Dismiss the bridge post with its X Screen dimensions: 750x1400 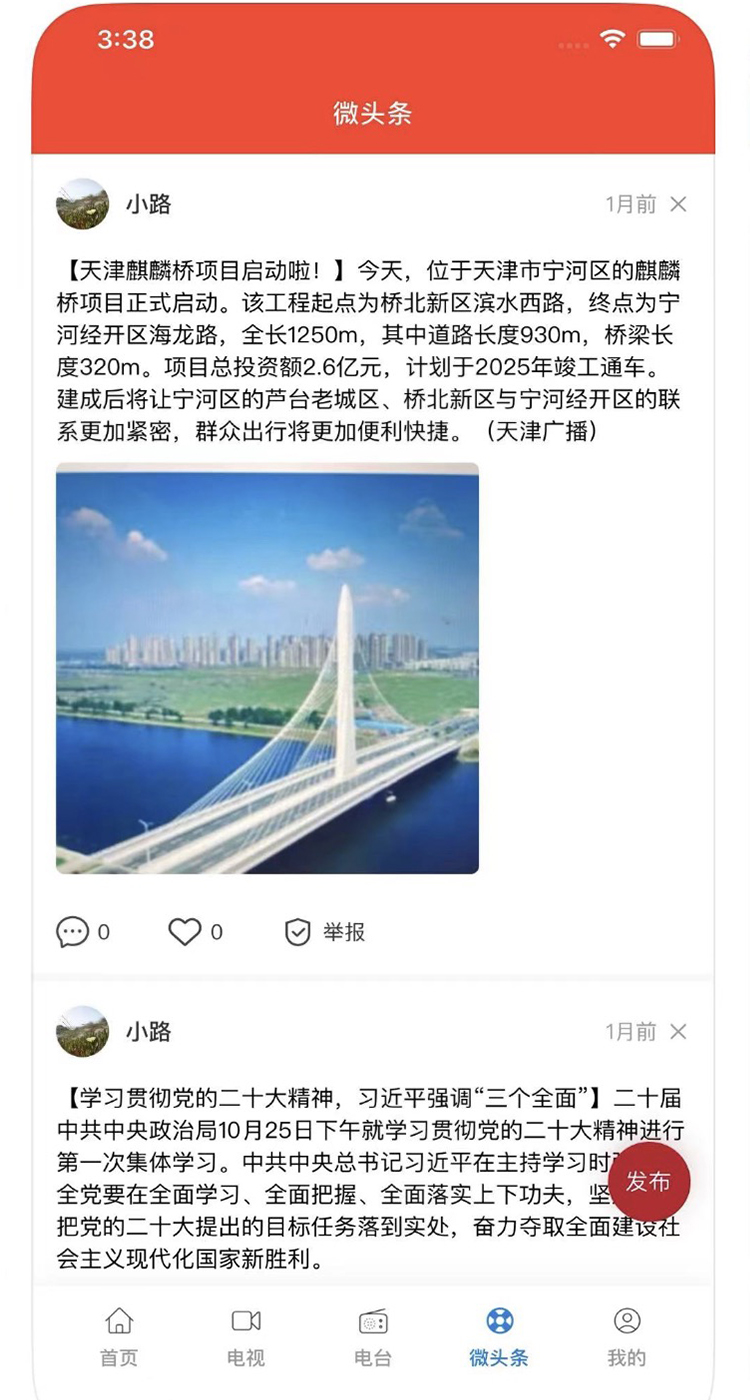click(679, 204)
